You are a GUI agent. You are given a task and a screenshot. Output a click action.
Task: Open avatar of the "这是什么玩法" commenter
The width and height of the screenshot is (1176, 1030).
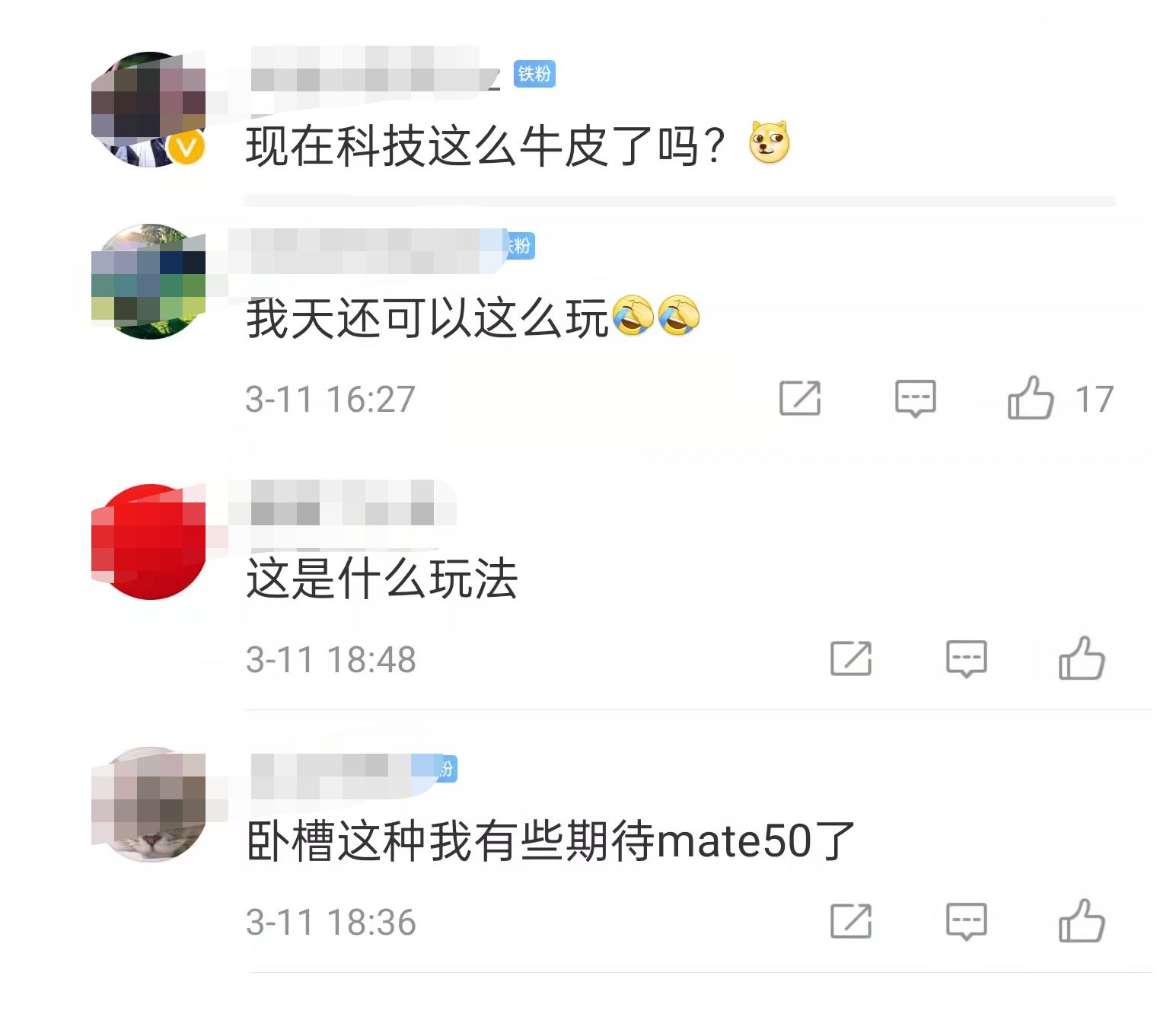pos(149,542)
